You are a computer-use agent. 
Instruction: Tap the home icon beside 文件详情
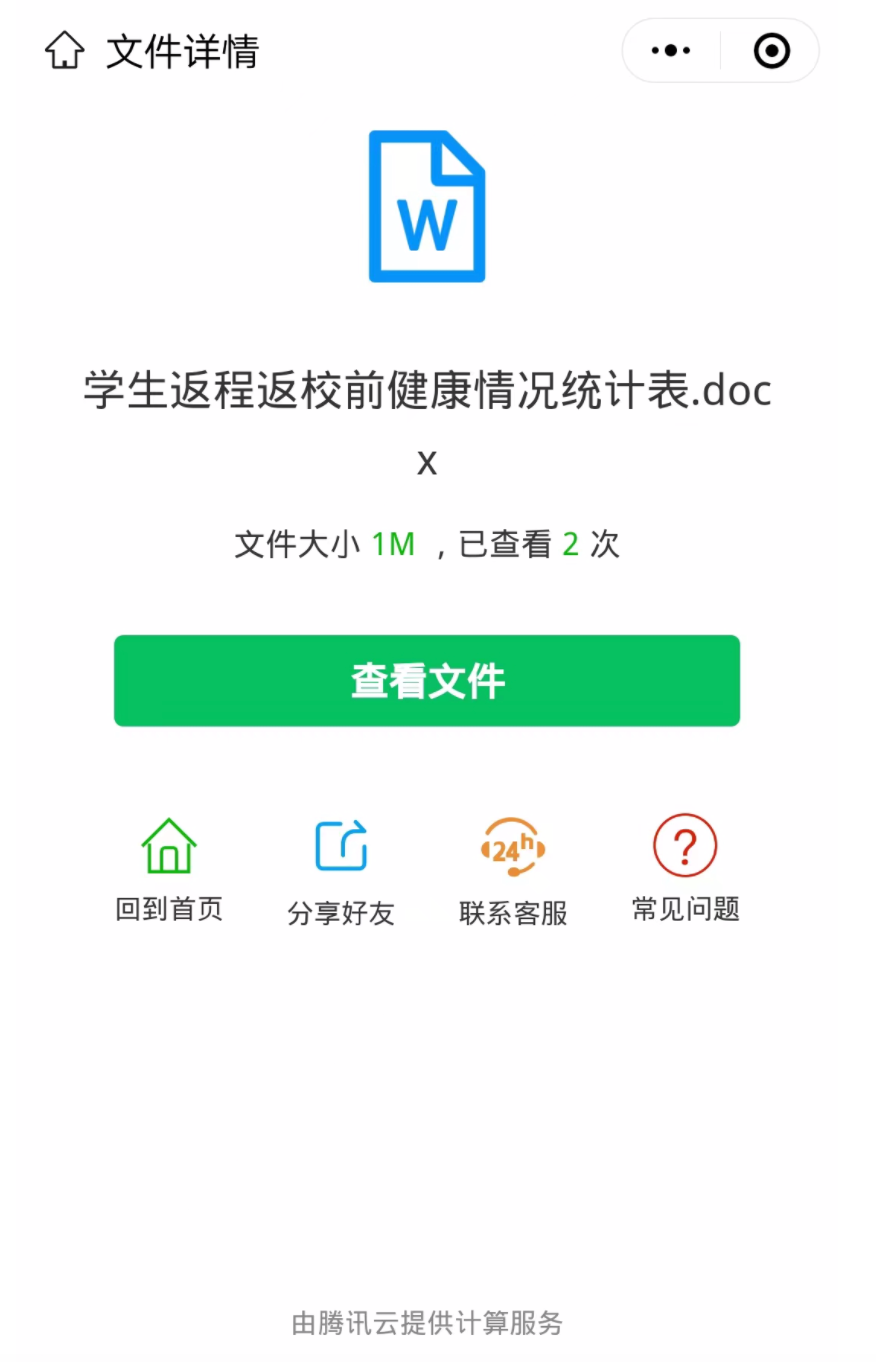pyautogui.click(x=65, y=50)
